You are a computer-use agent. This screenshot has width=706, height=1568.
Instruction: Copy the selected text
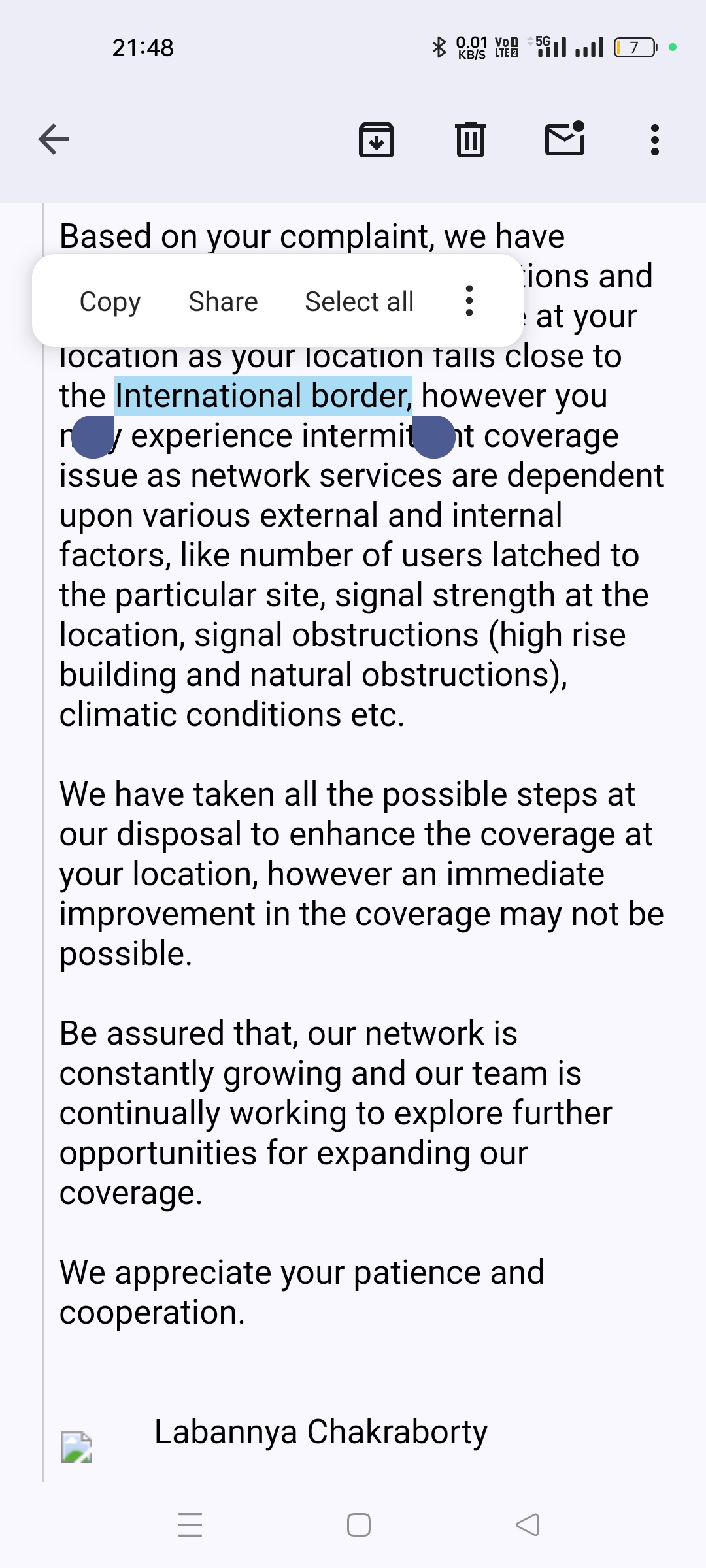tap(110, 302)
